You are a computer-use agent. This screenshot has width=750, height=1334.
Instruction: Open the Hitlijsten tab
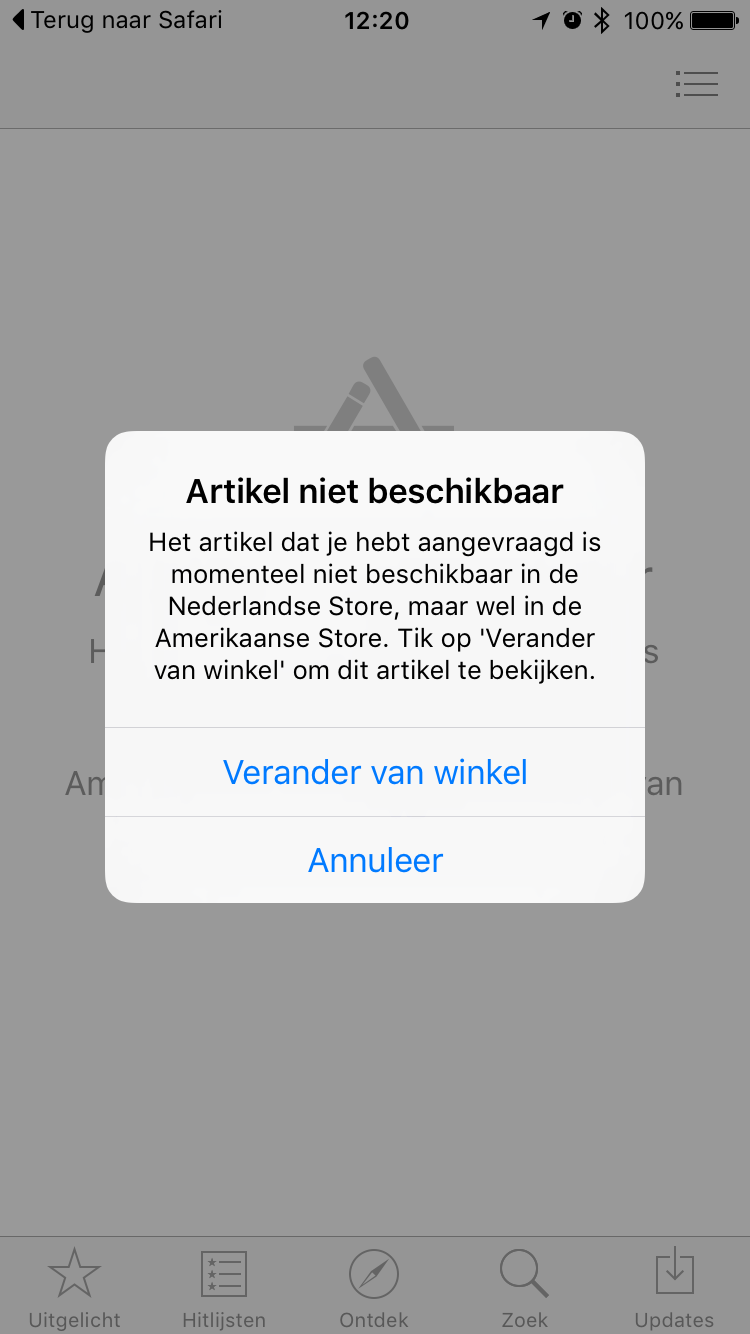pos(224,1288)
